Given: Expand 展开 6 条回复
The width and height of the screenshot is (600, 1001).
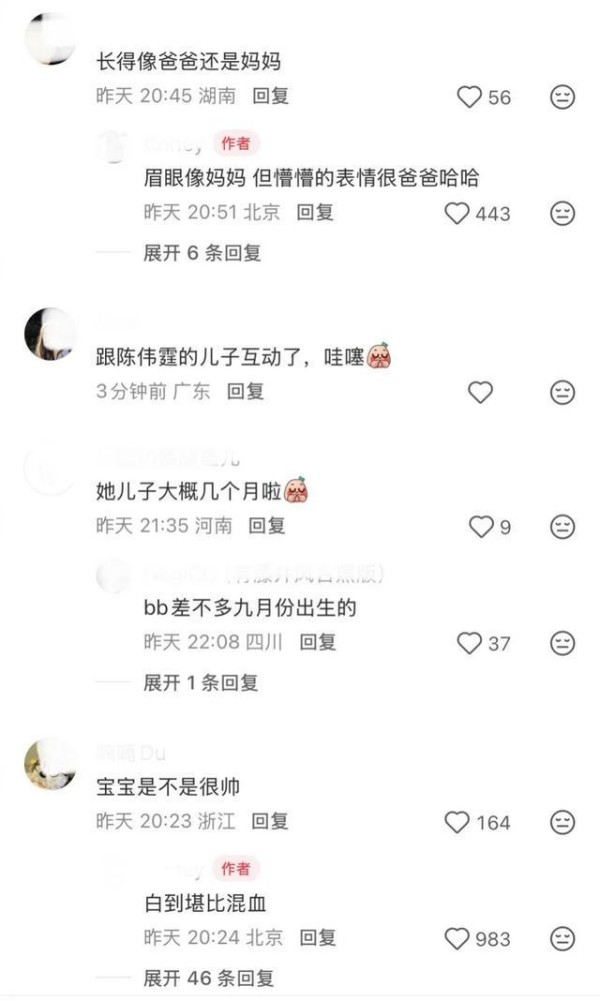Looking at the screenshot, I should [x=202, y=253].
